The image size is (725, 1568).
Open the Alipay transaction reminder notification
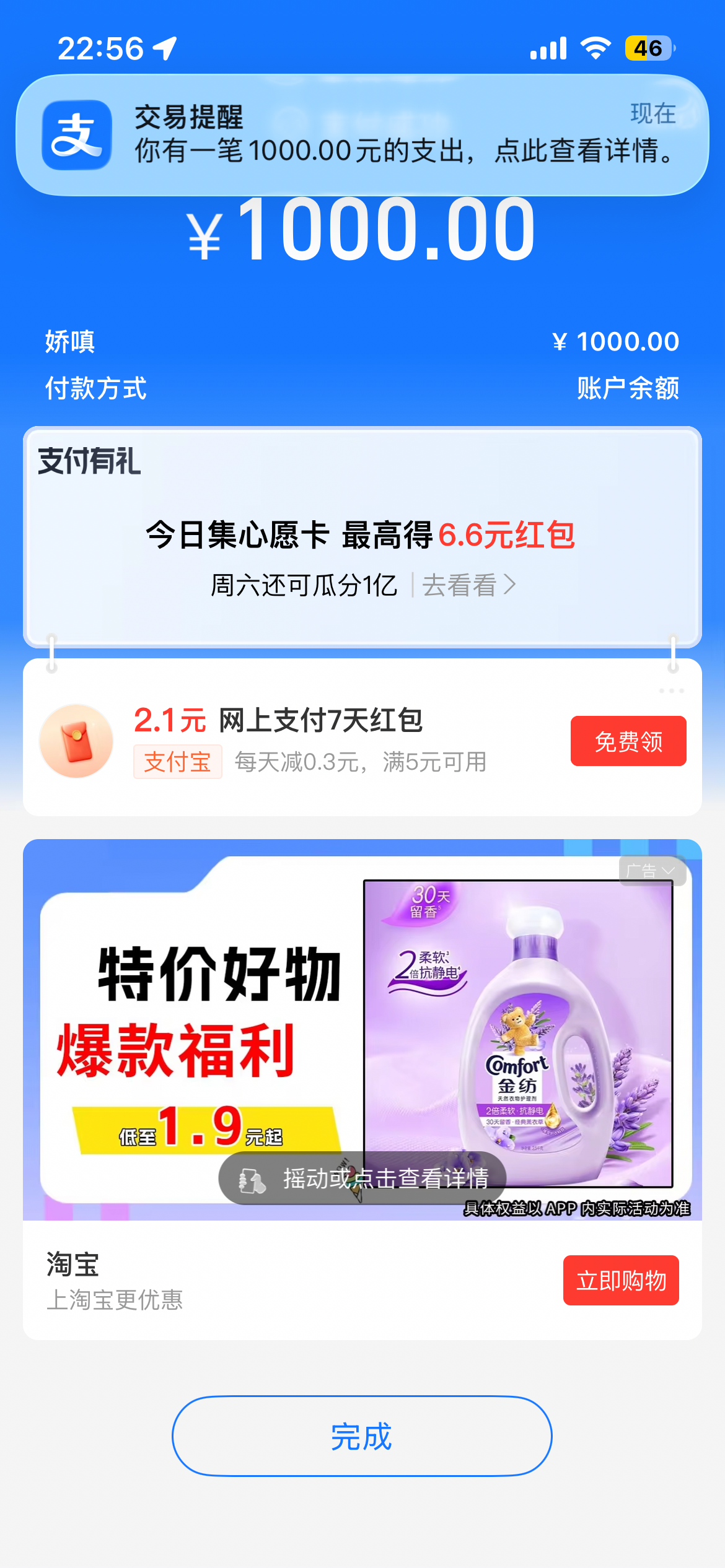(x=362, y=135)
